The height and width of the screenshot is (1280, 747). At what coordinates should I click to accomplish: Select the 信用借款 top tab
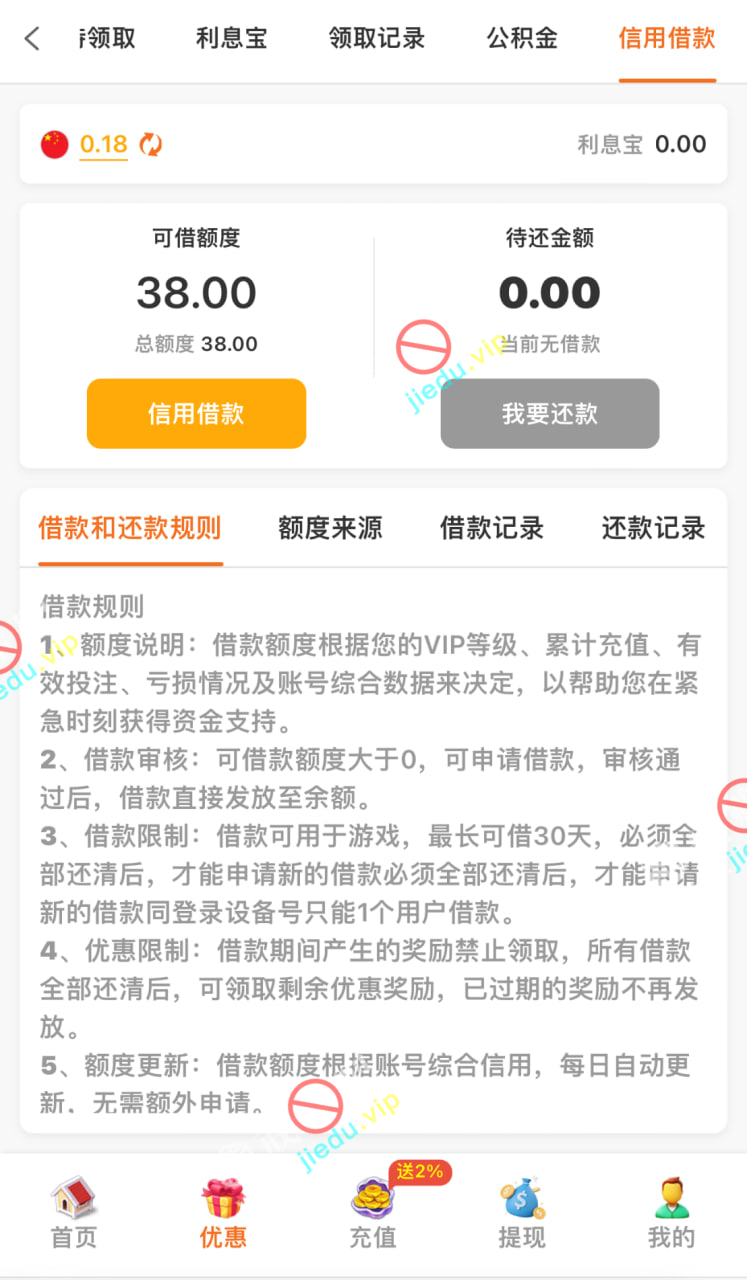(x=667, y=39)
